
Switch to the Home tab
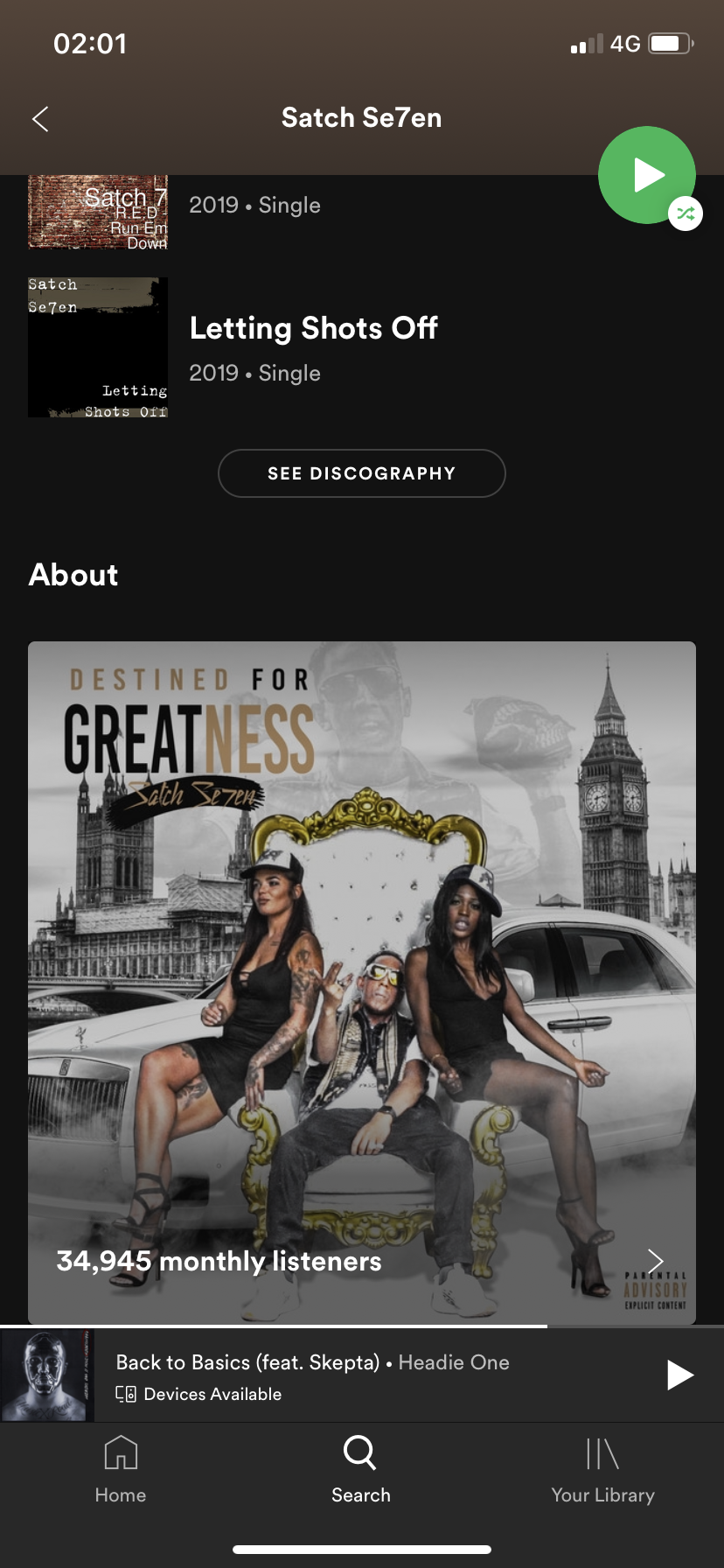coord(121,1469)
